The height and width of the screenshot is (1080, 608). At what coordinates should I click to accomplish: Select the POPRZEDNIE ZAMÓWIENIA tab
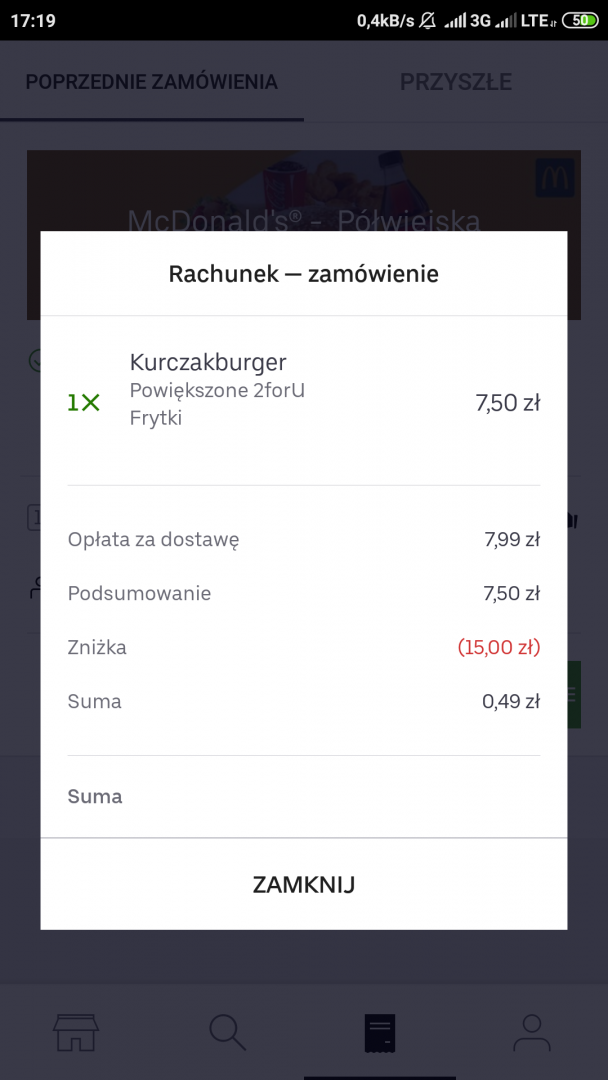click(x=152, y=82)
